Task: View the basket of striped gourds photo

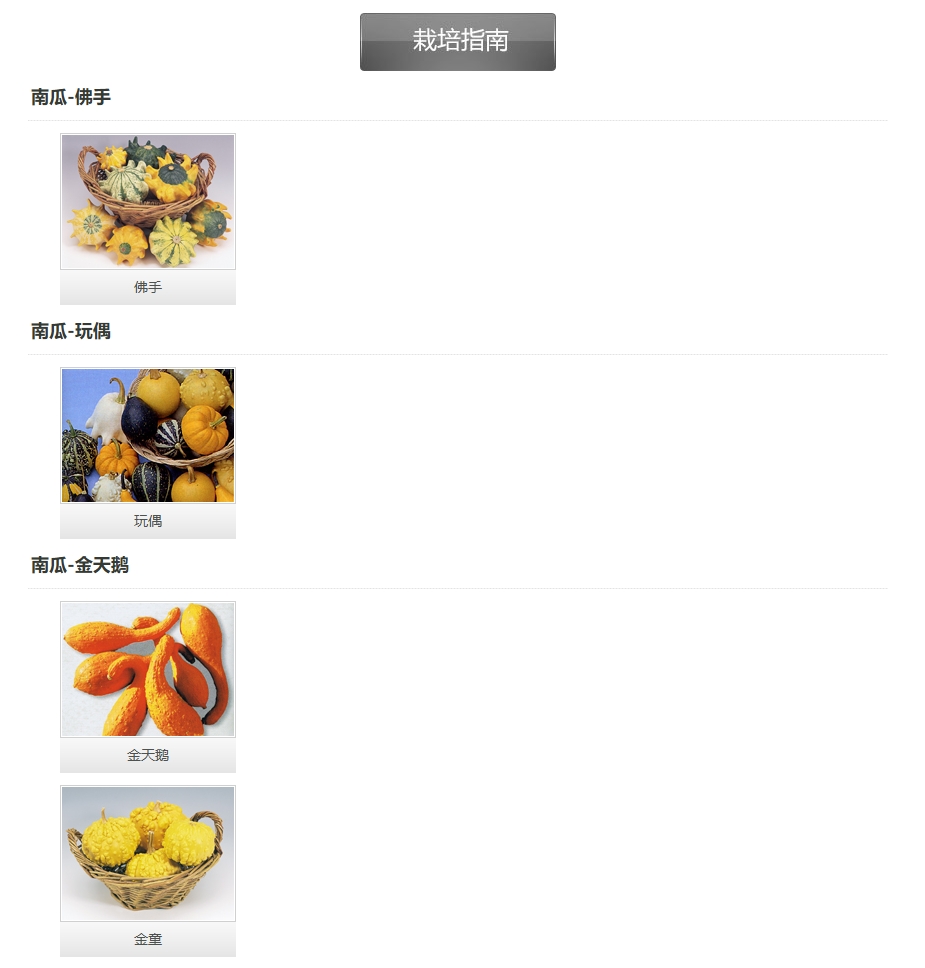Action: pos(148,201)
